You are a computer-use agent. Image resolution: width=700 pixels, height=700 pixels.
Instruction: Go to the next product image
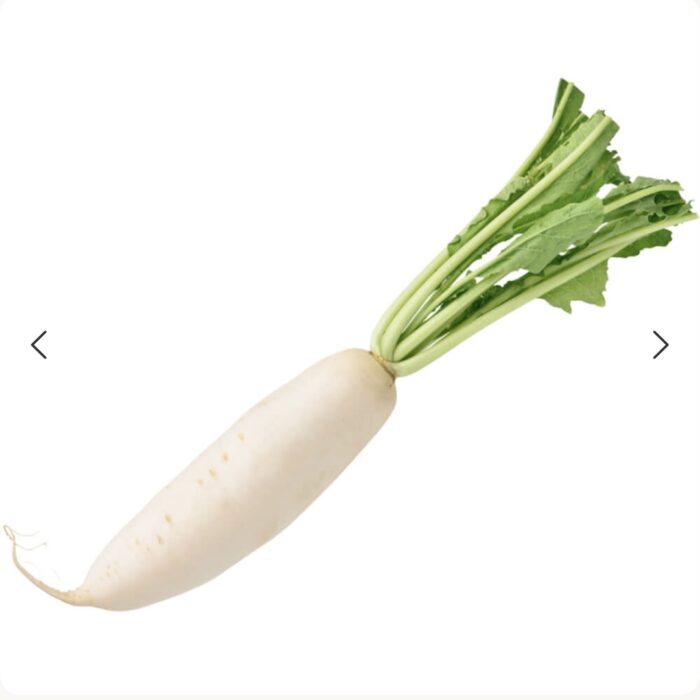coord(660,345)
